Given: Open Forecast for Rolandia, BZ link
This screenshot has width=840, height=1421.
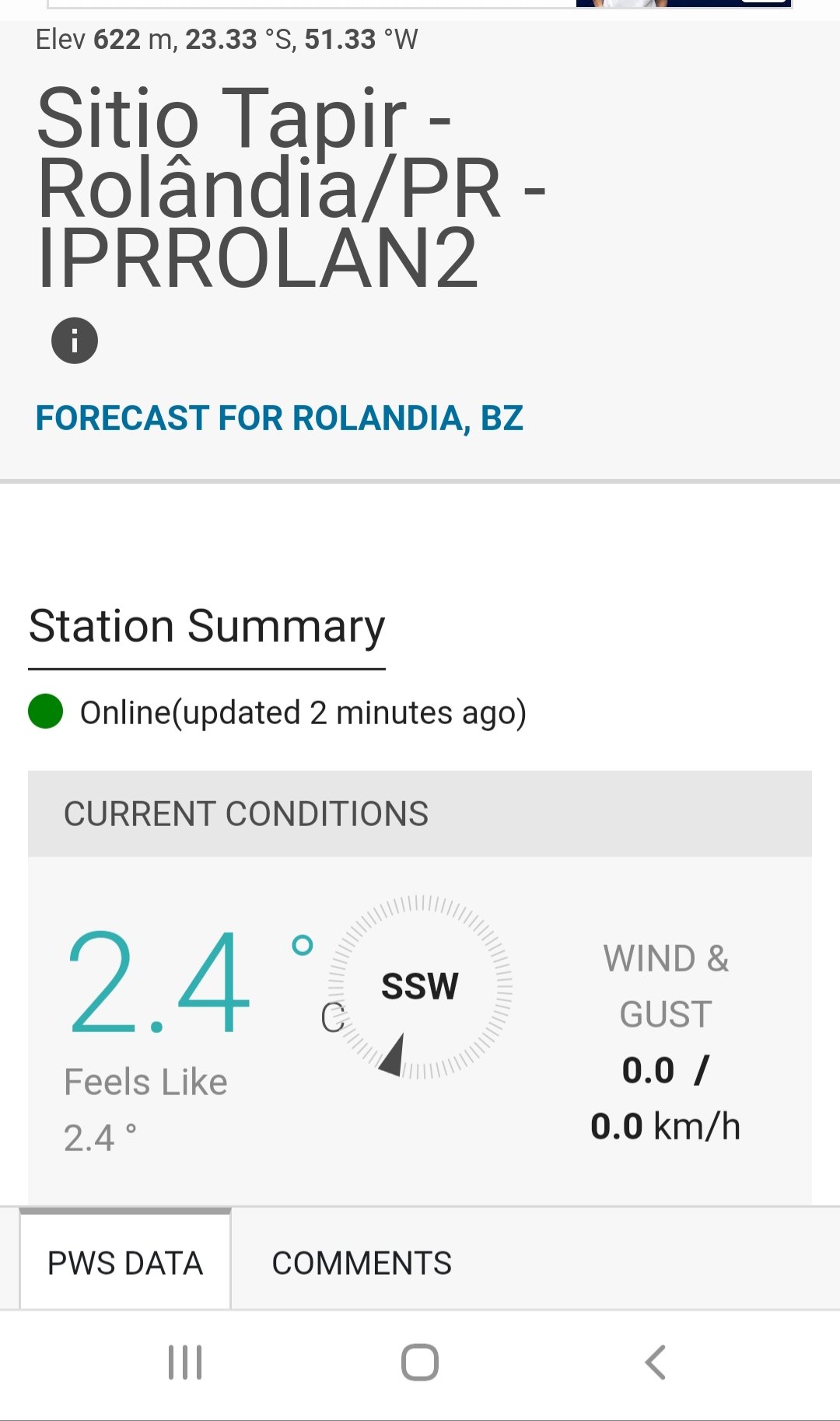Looking at the screenshot, I should click(x=279, y=418).
